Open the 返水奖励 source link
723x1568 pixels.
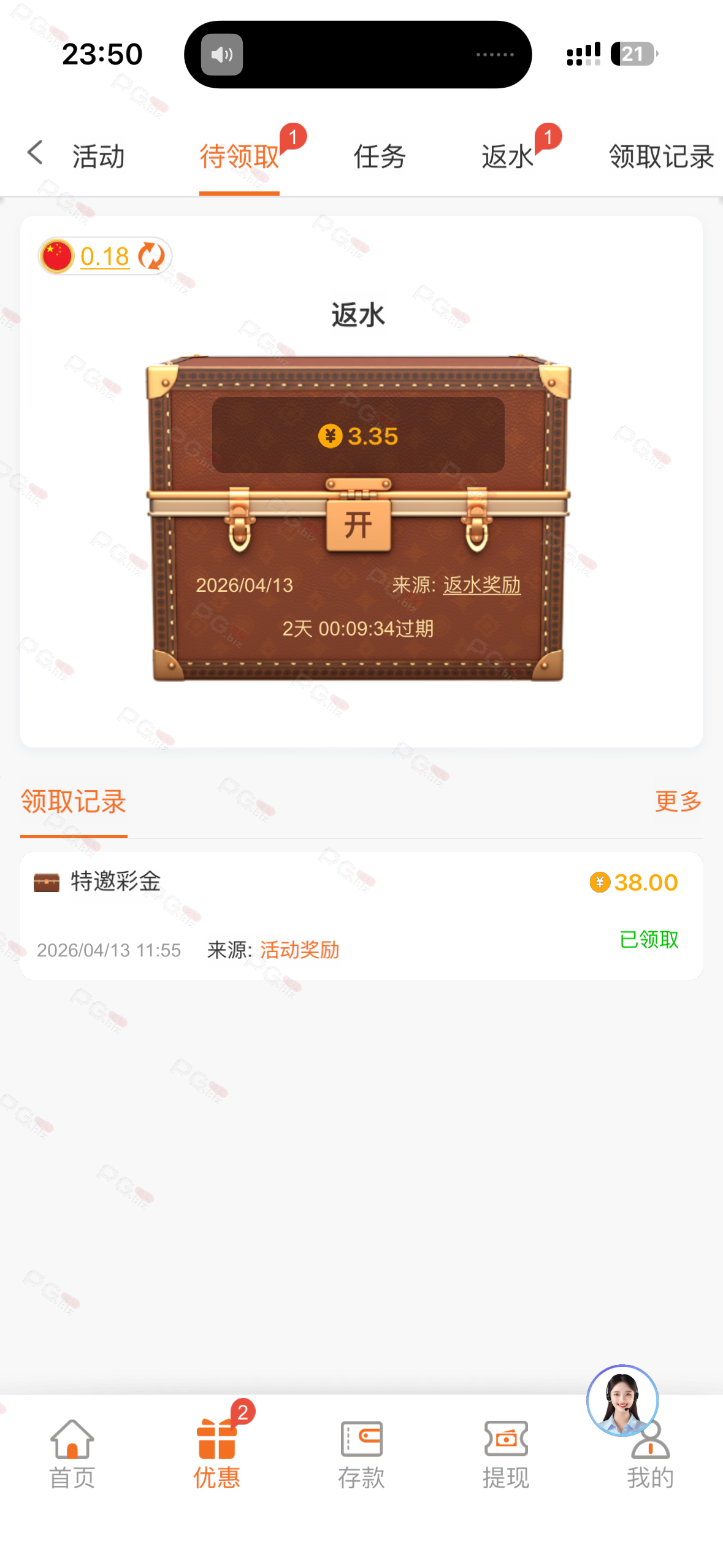(x=482, y=585)
